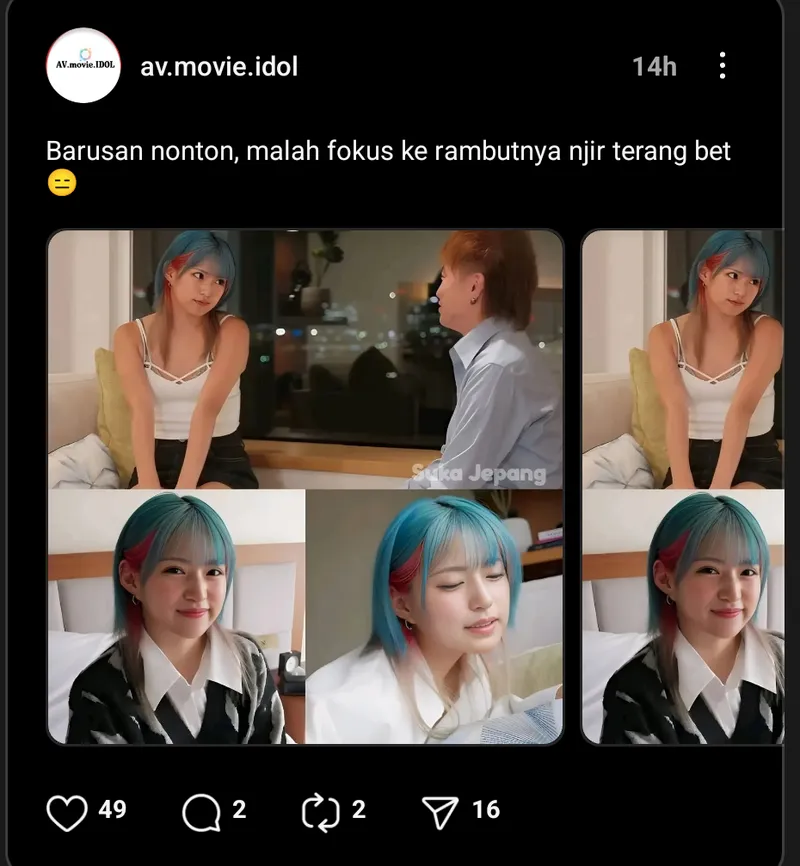The image size is (800, 866).
Task: Open the comments on this post
Action: tap(200, 811)
